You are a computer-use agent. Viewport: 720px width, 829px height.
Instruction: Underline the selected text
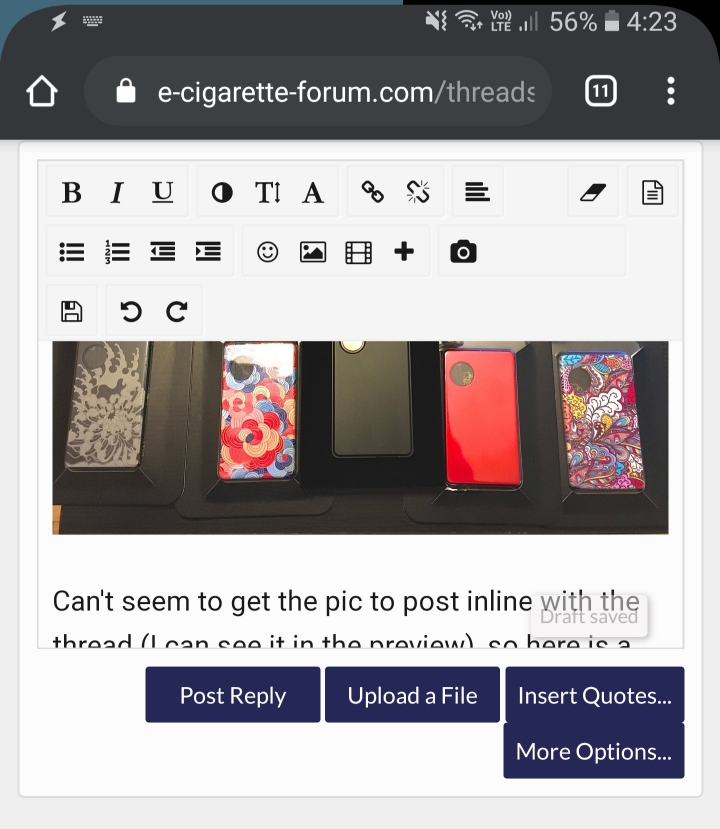point(162,192)
